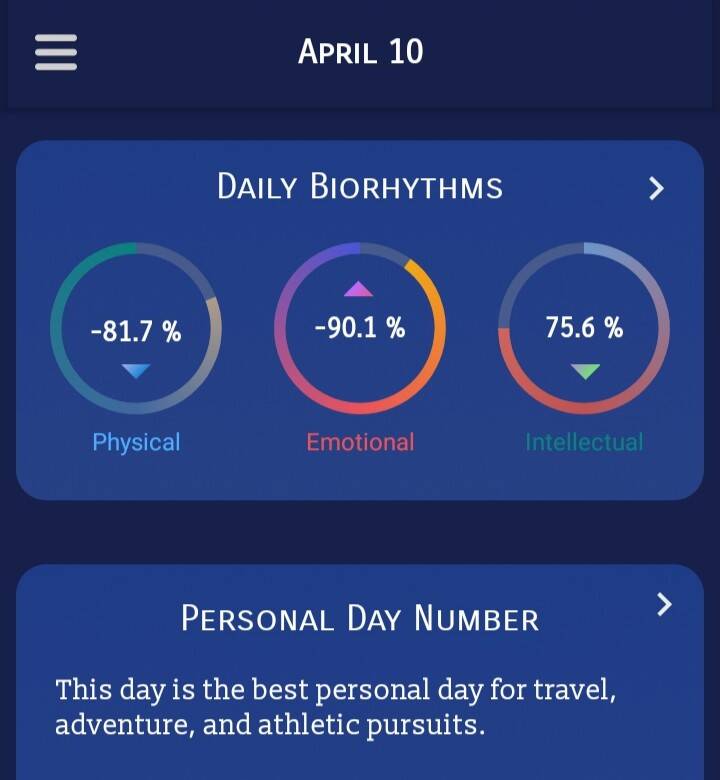720x780 pixels.
Task: Open the hamburger menu drawer
Action: (x=56, y=52)
